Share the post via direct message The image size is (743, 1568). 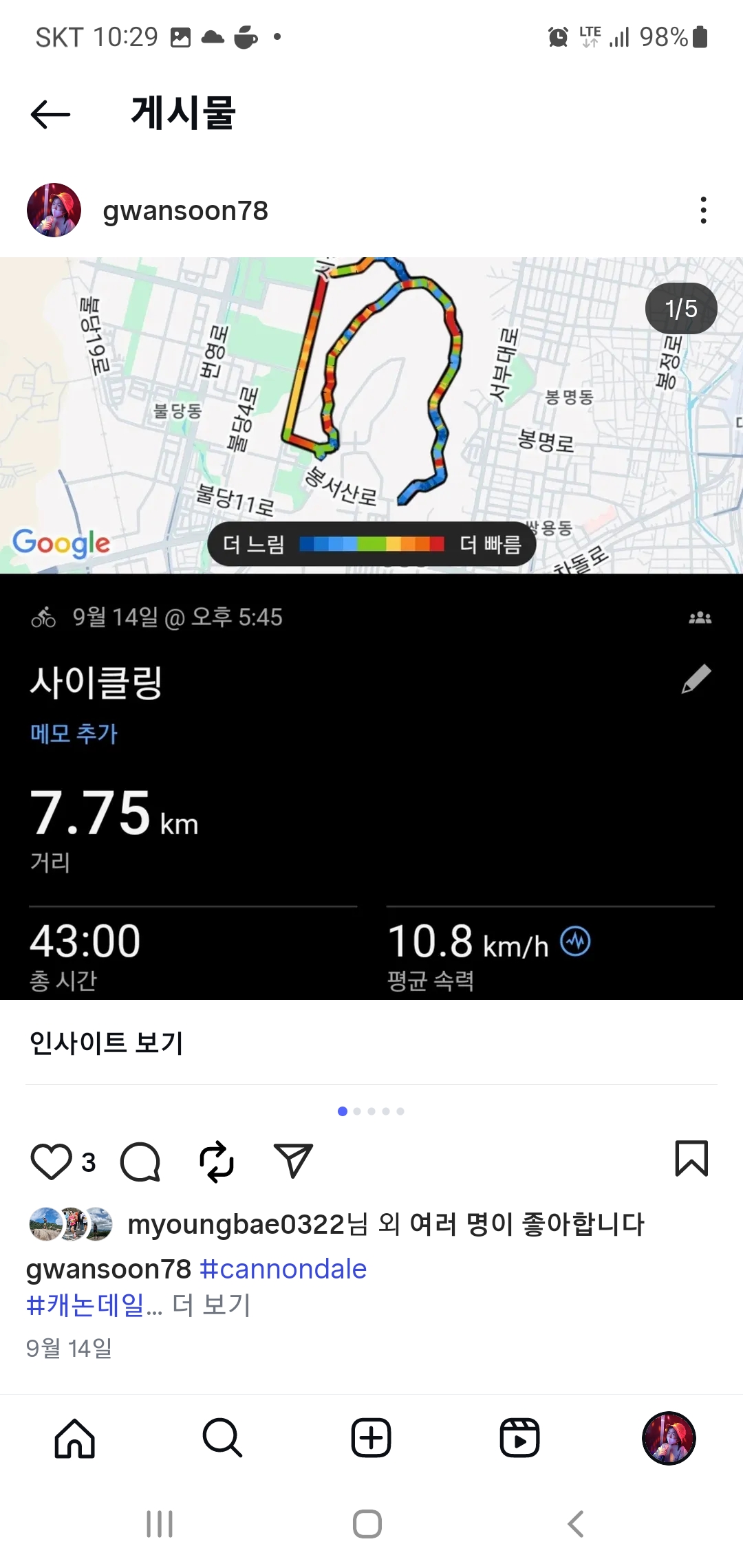coord(293,1161)
